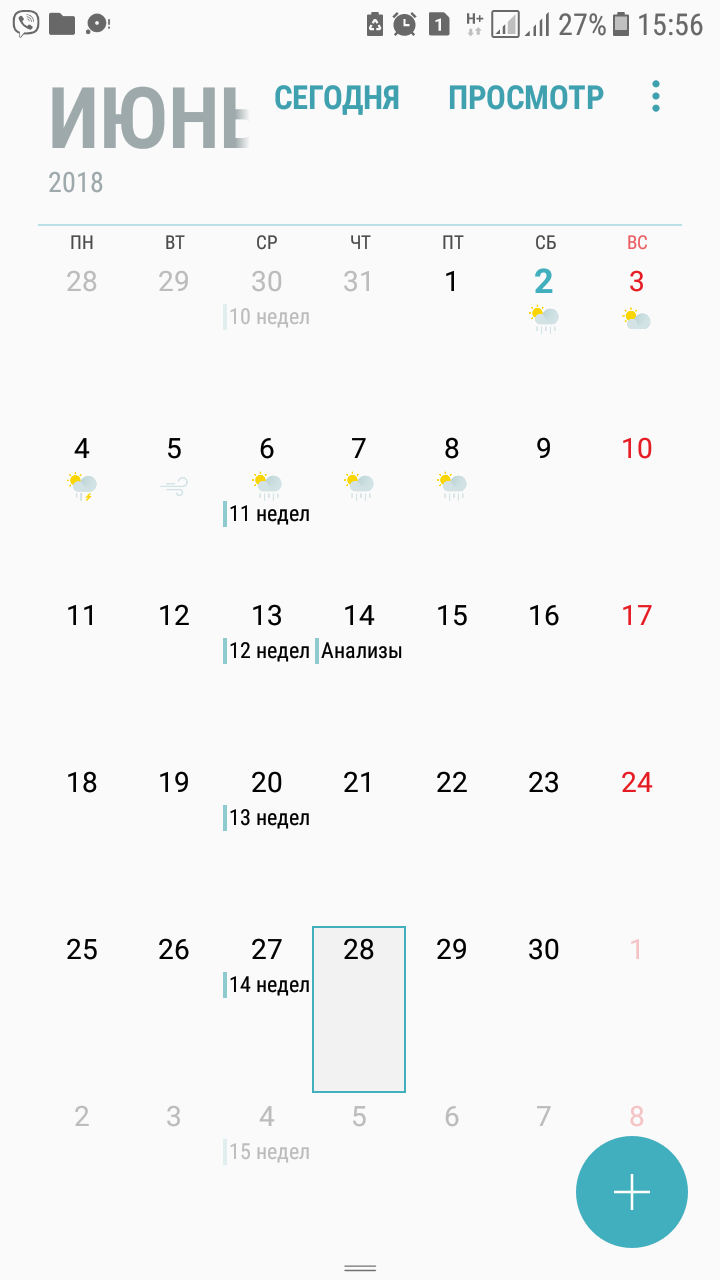
Task: Open the 14 недел event on June 27
Action: tap(268, 985)
